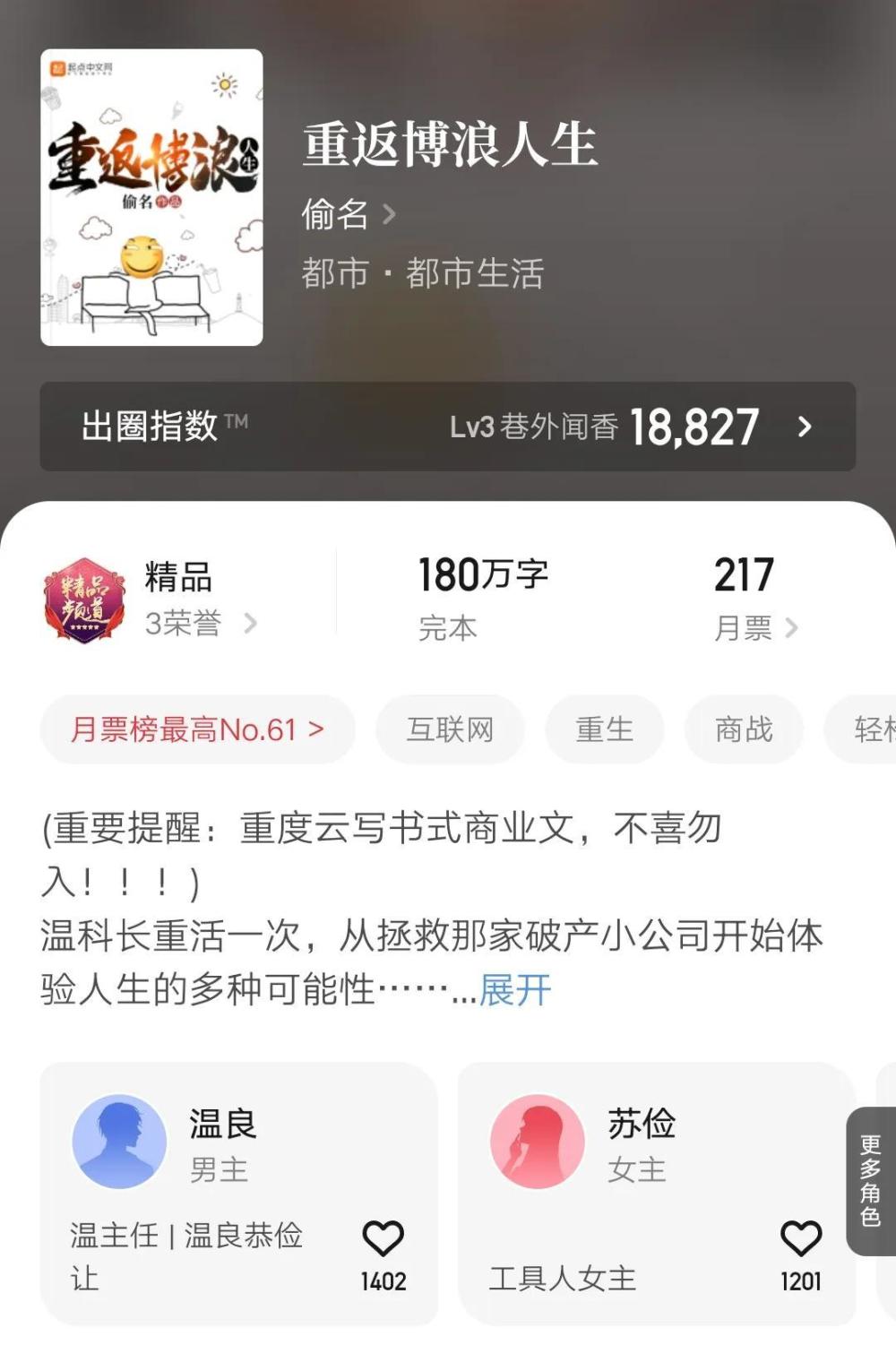Viewport: 896px width, 1345px height.
Task: Open 更多角色 for more characters
Action: (x=870, y=1180)
